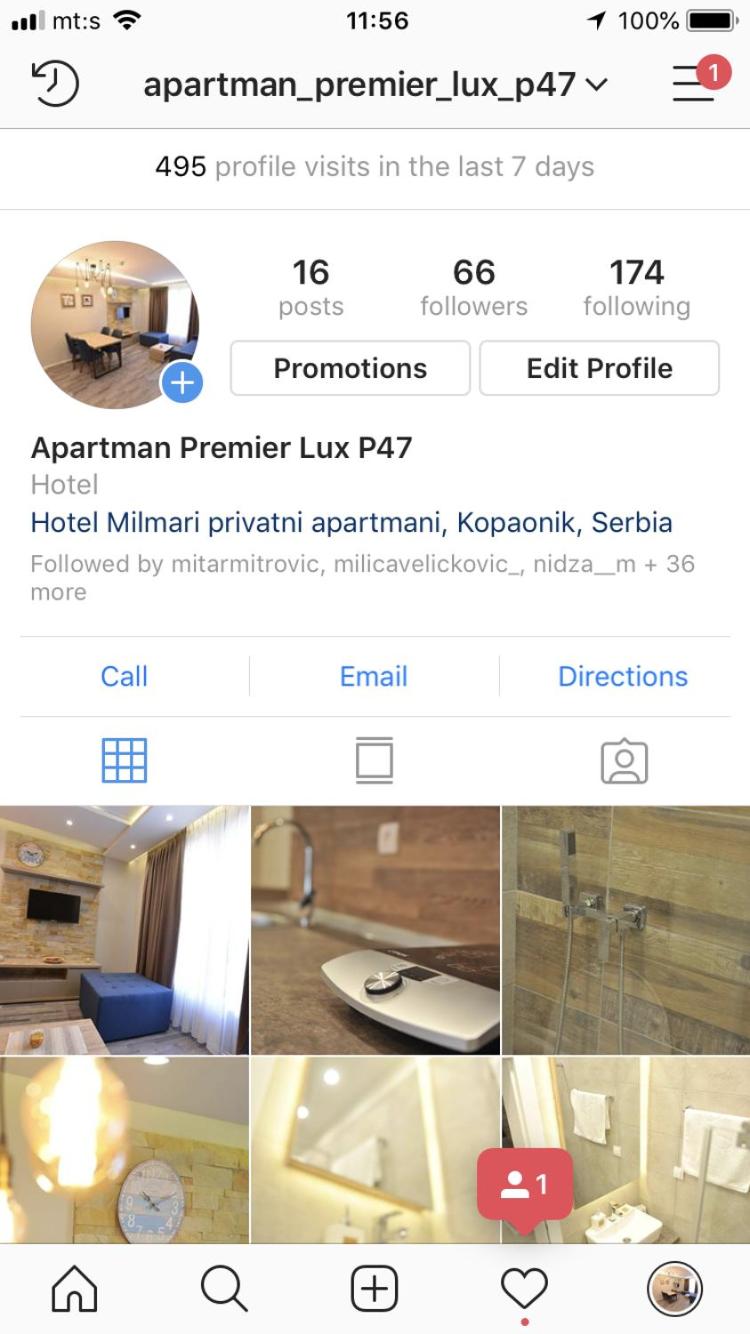Viewport: 750px width, 1334px height.
Task: Open the Hotel Milmari location link
Action: (351, 522)
